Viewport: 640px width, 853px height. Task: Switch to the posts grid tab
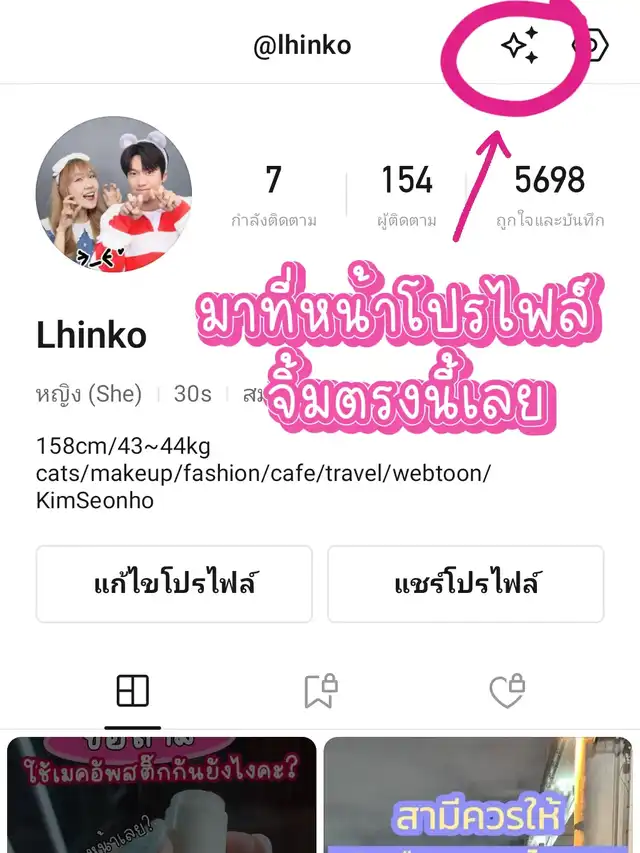click(132, 691)
